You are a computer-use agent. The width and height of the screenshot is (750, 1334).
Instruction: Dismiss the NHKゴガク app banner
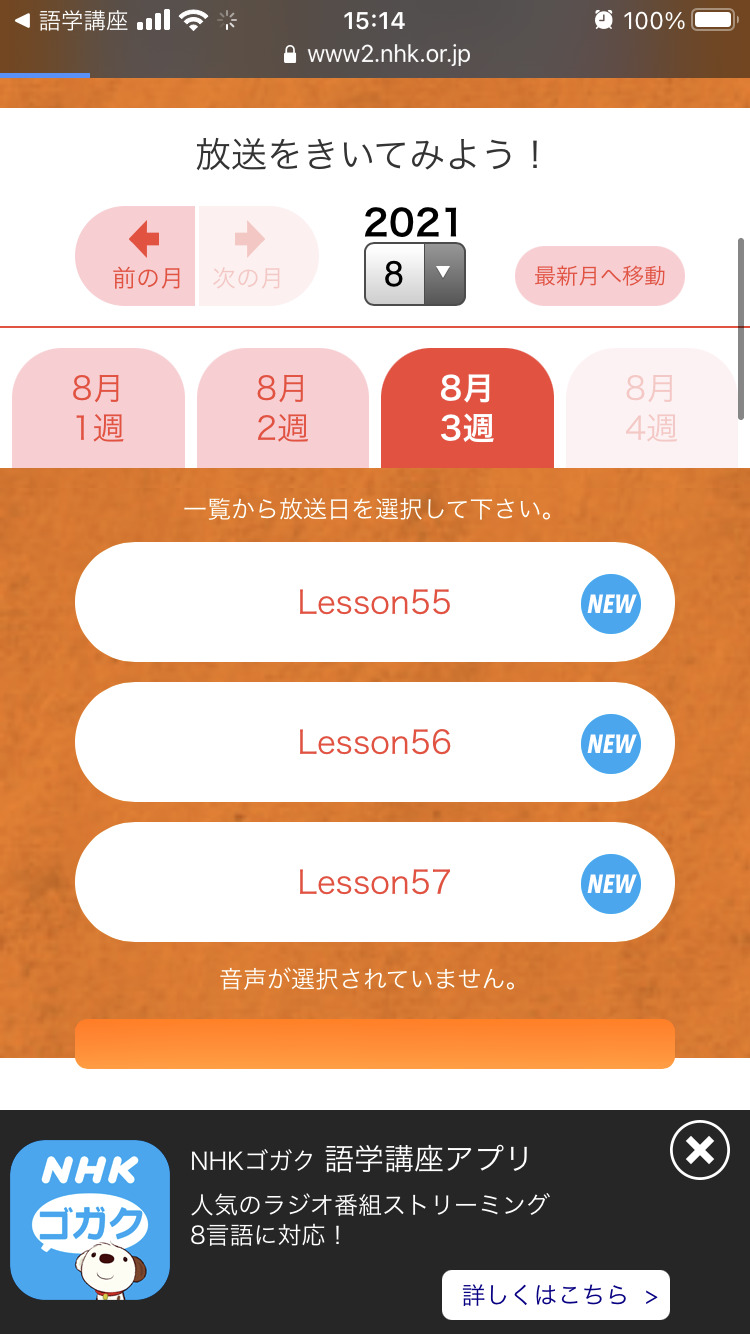700,1150
